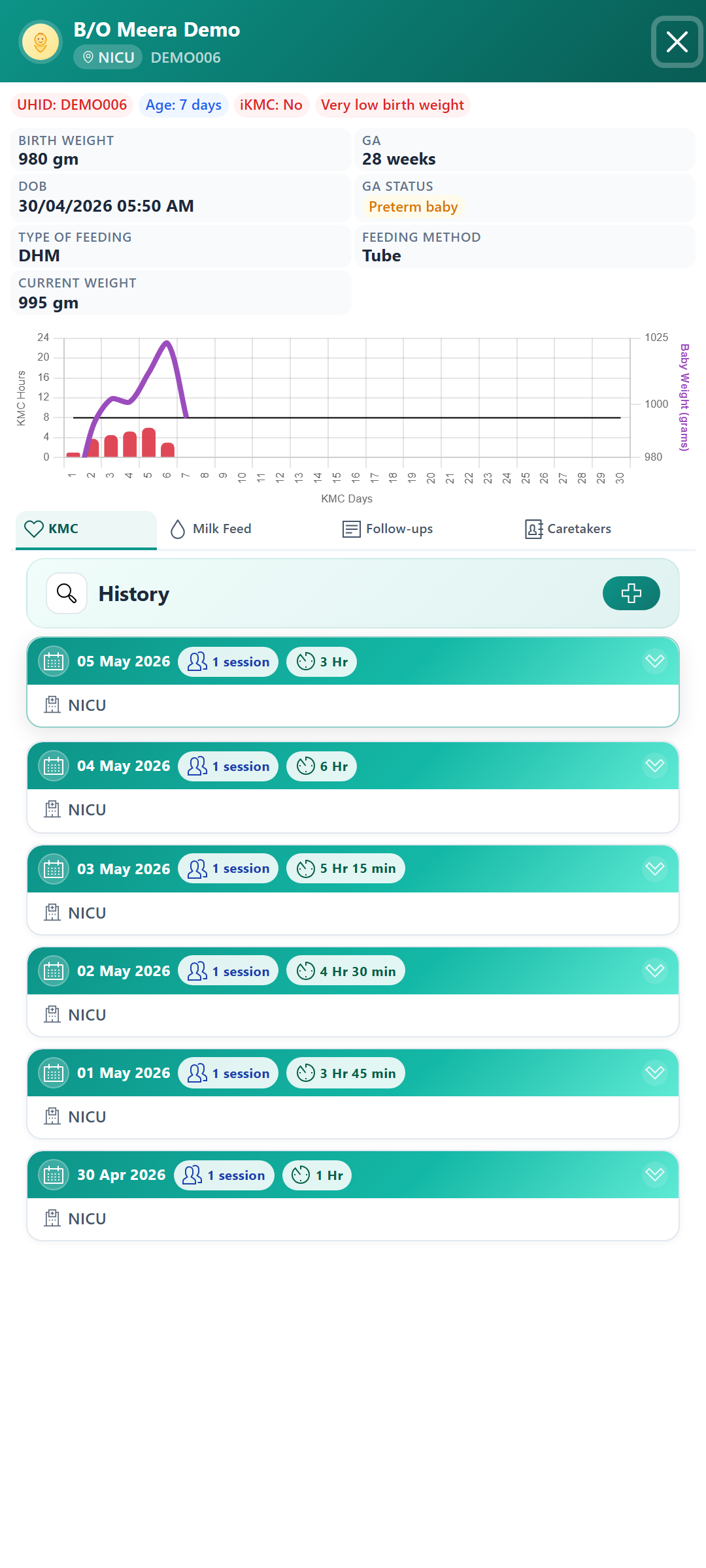
Task: Expand the 03 May 2026 entry
Action: pos(655,869)
